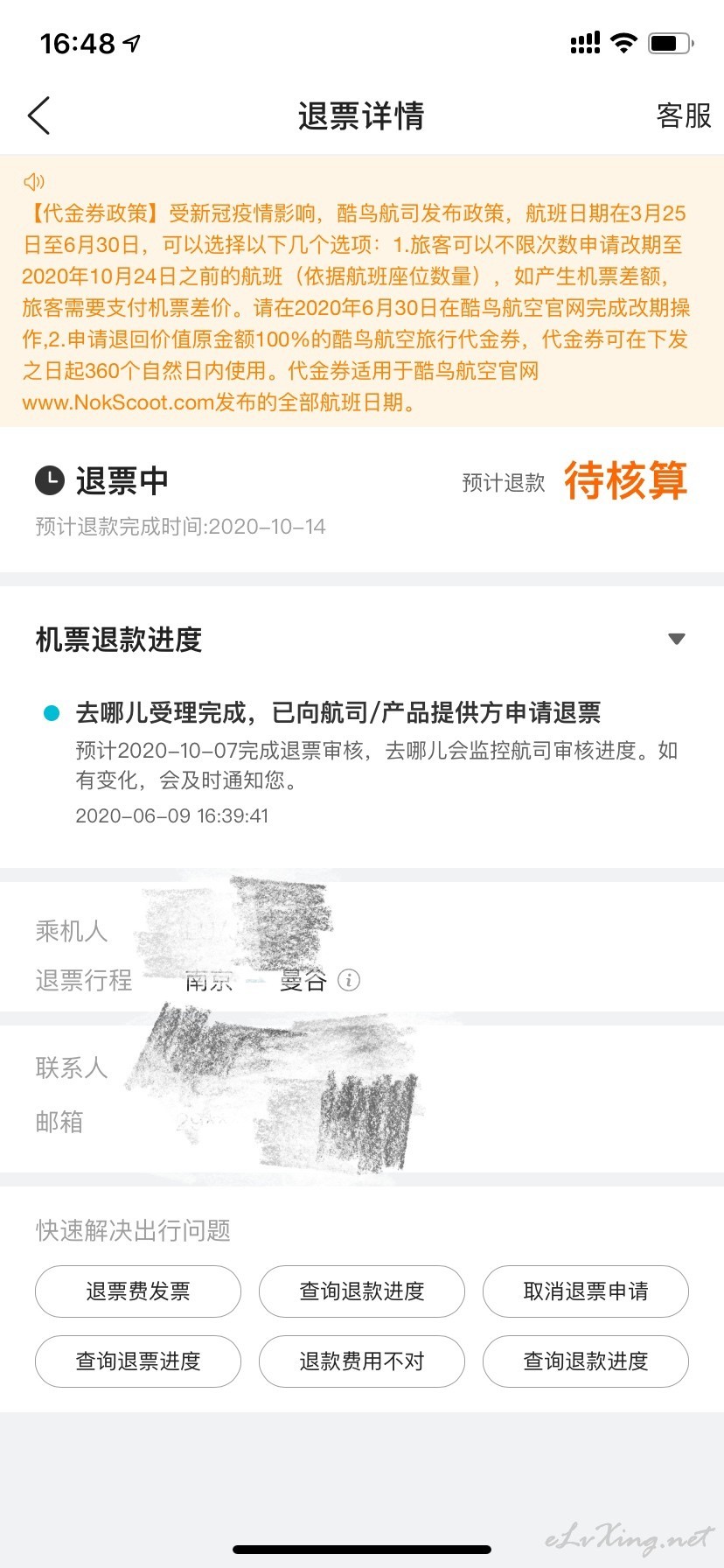Open the 退票费发票 option
The width and height of the screenshot is (724, 1568).
138,1291
